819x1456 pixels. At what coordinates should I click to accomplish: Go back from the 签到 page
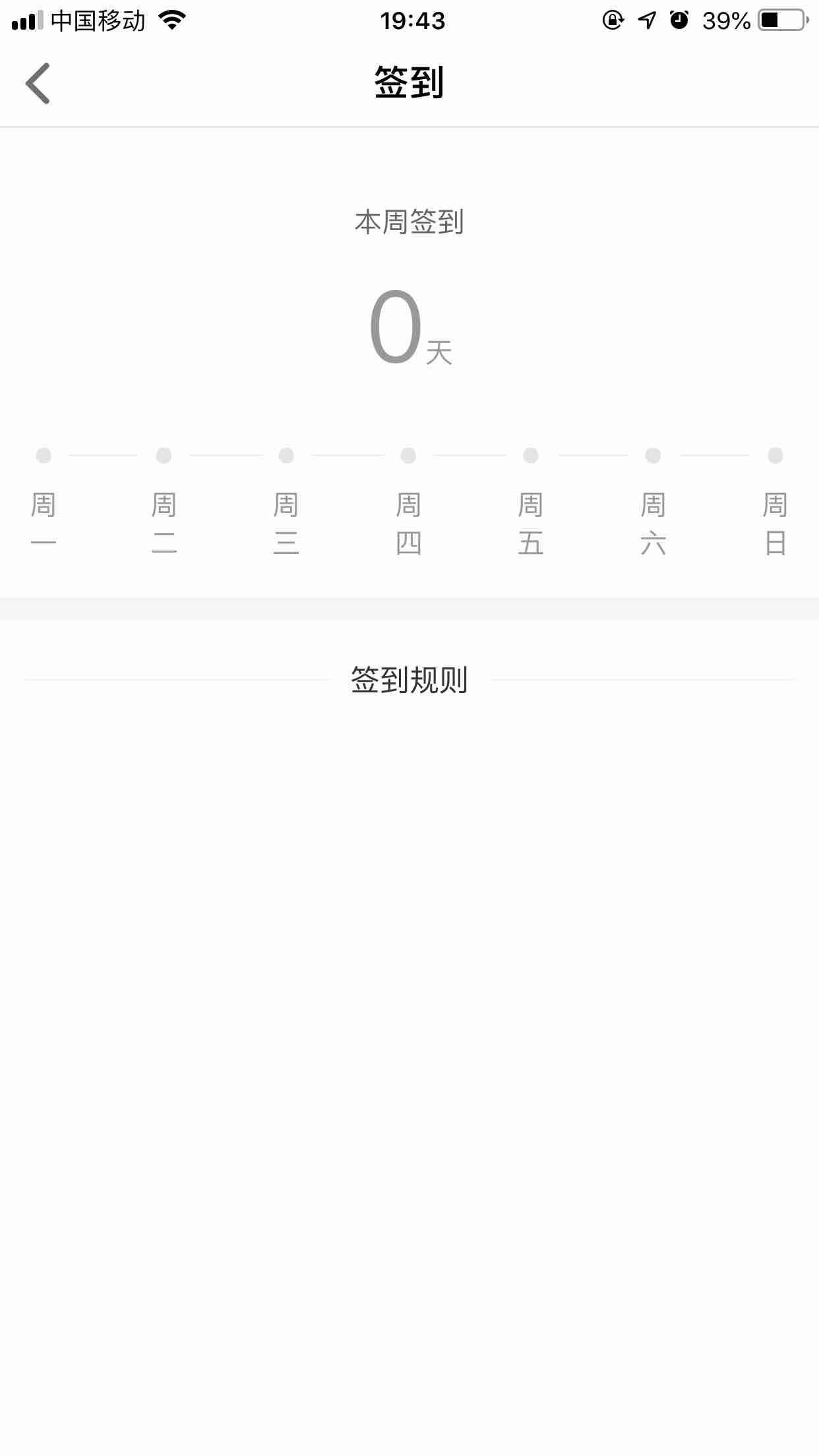click(x=38, y=84)
